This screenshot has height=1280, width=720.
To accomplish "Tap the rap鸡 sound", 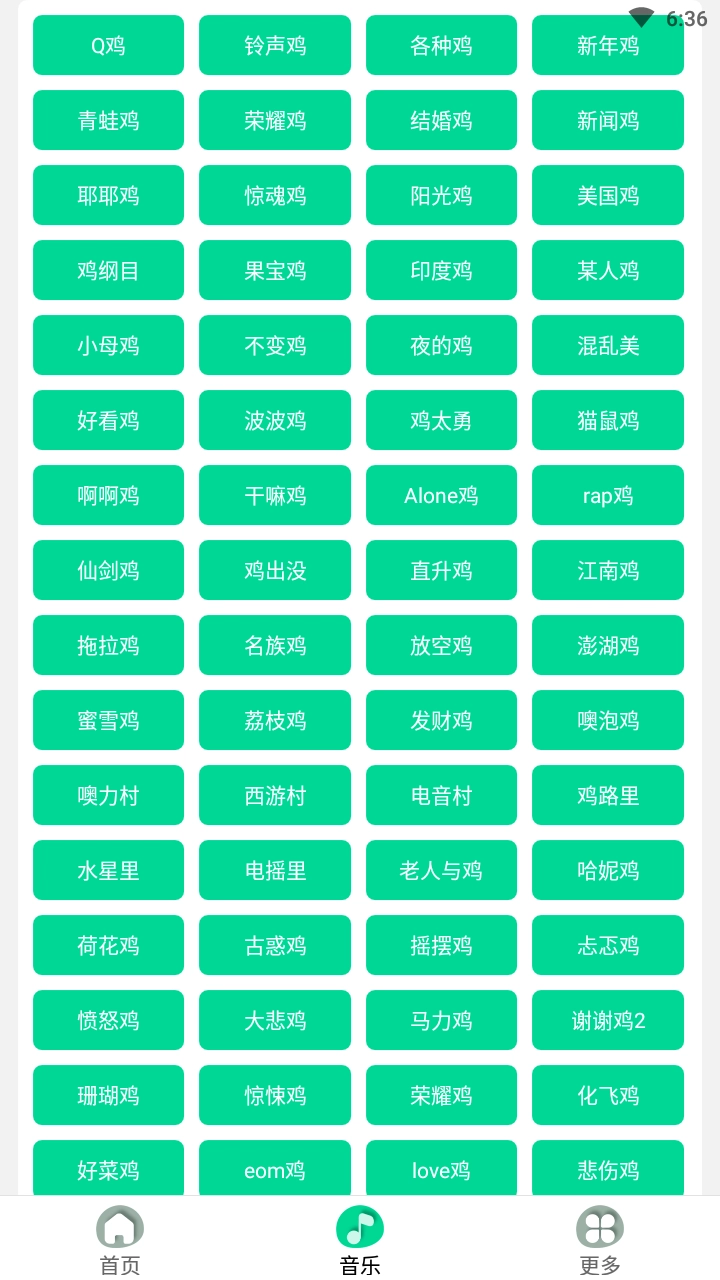I will pyautogui.click(x=607, y=495).
